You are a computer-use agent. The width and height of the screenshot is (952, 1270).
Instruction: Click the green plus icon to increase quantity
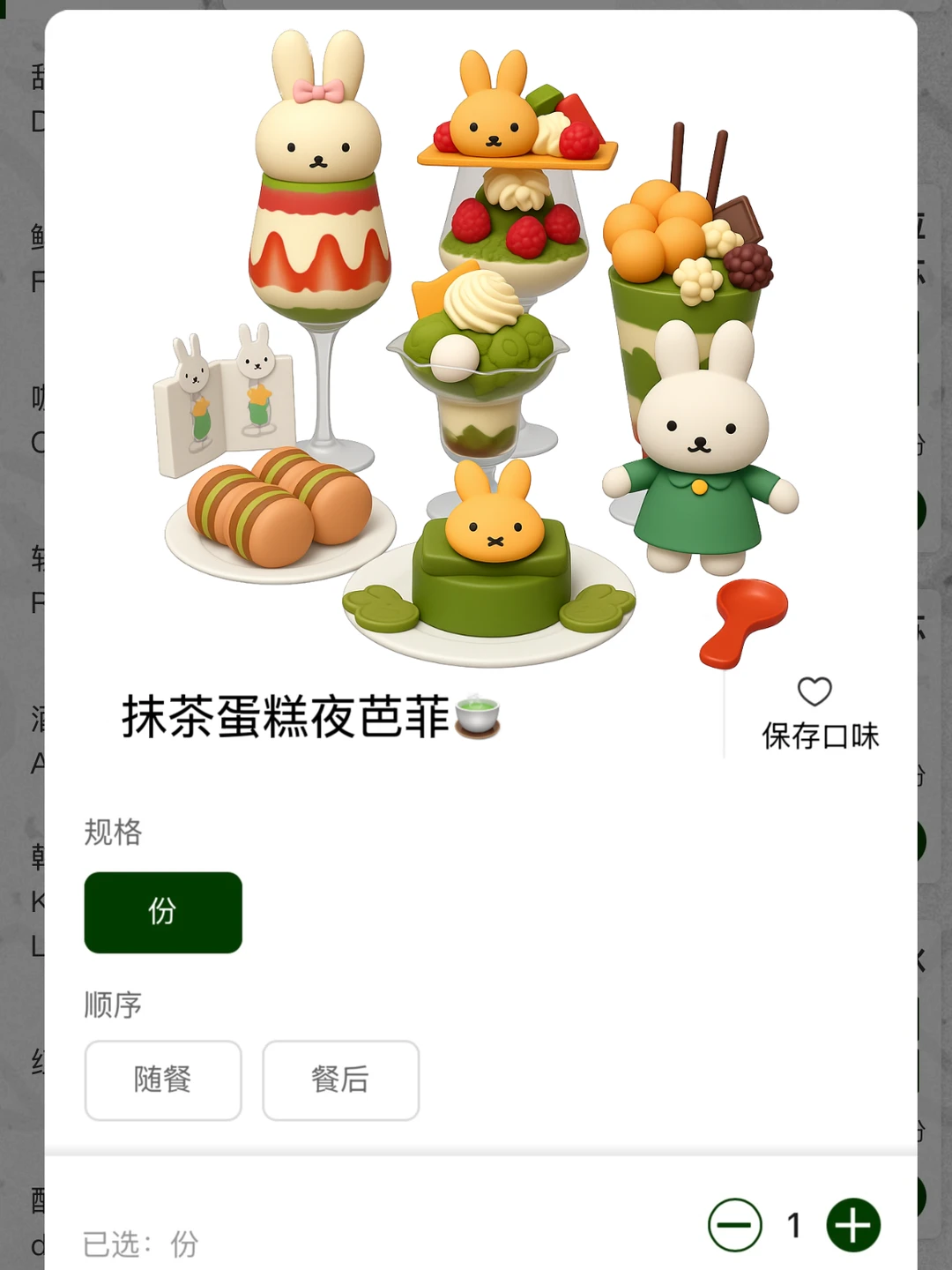click(x=852, y=1224)
